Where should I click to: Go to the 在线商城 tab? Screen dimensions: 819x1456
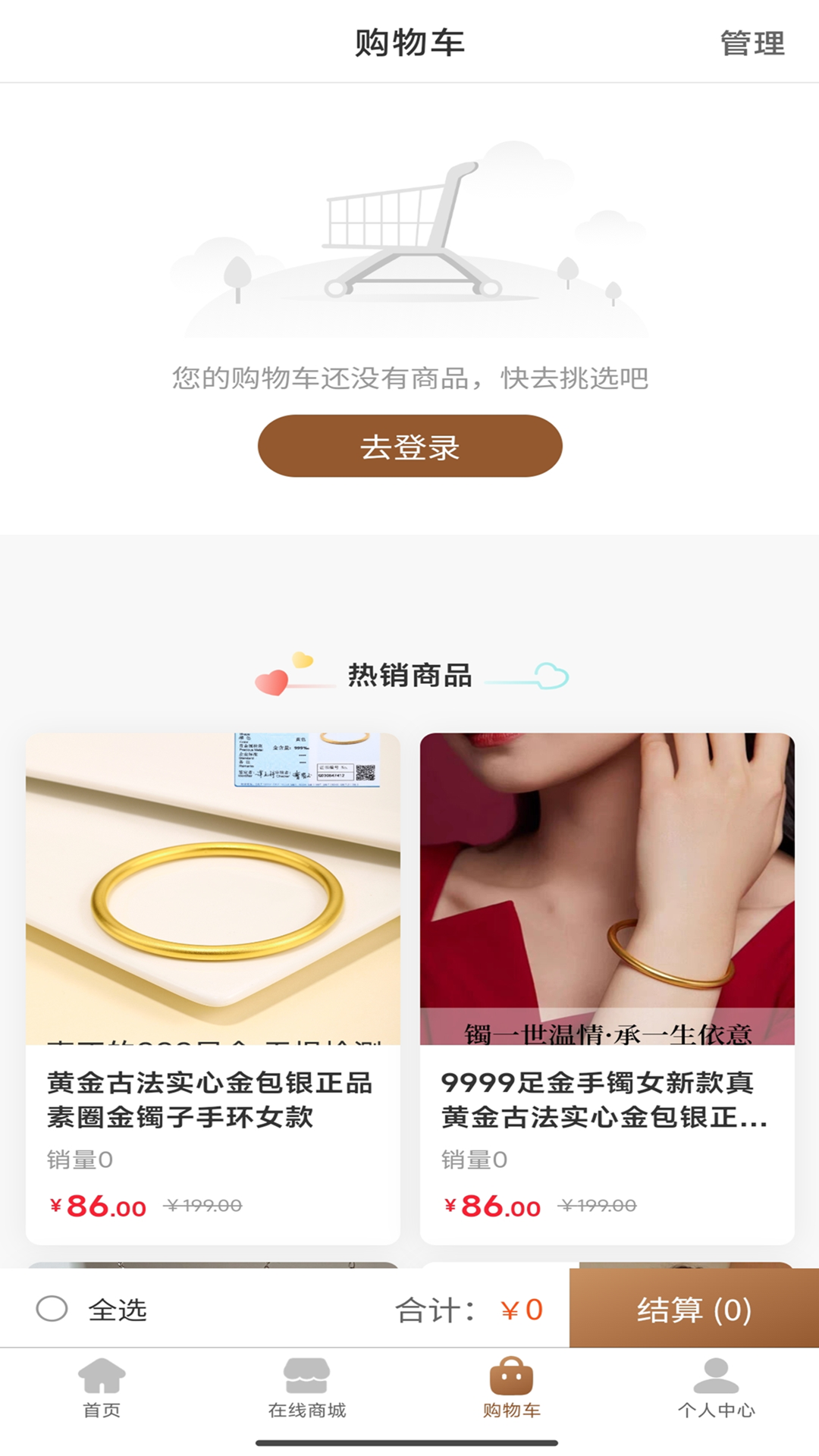click(306, 1388)
